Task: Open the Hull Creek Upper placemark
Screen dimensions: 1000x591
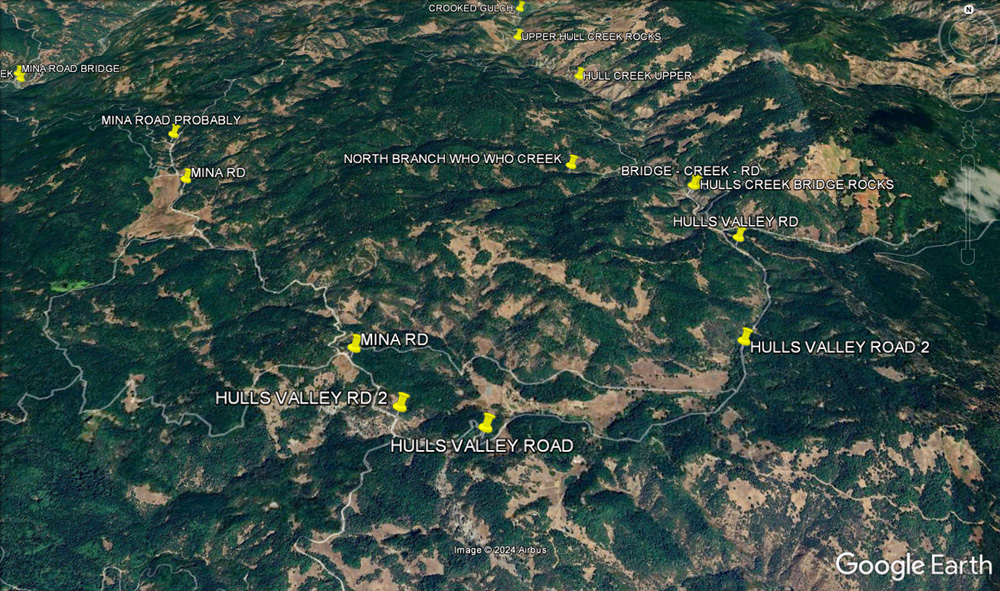Action: 580,73
